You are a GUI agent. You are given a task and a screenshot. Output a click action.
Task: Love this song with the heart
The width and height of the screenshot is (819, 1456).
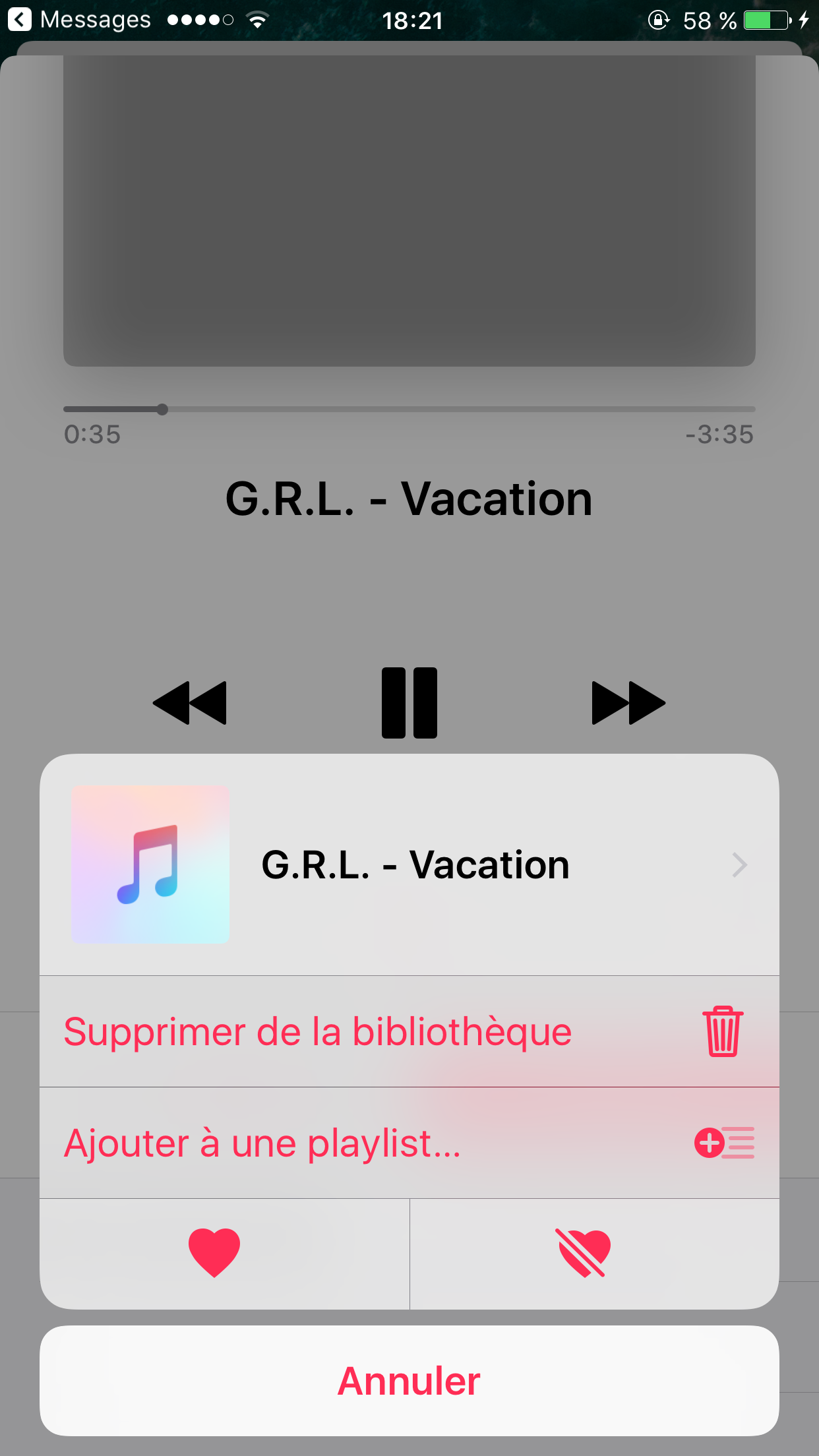[x=214, y=1253]
